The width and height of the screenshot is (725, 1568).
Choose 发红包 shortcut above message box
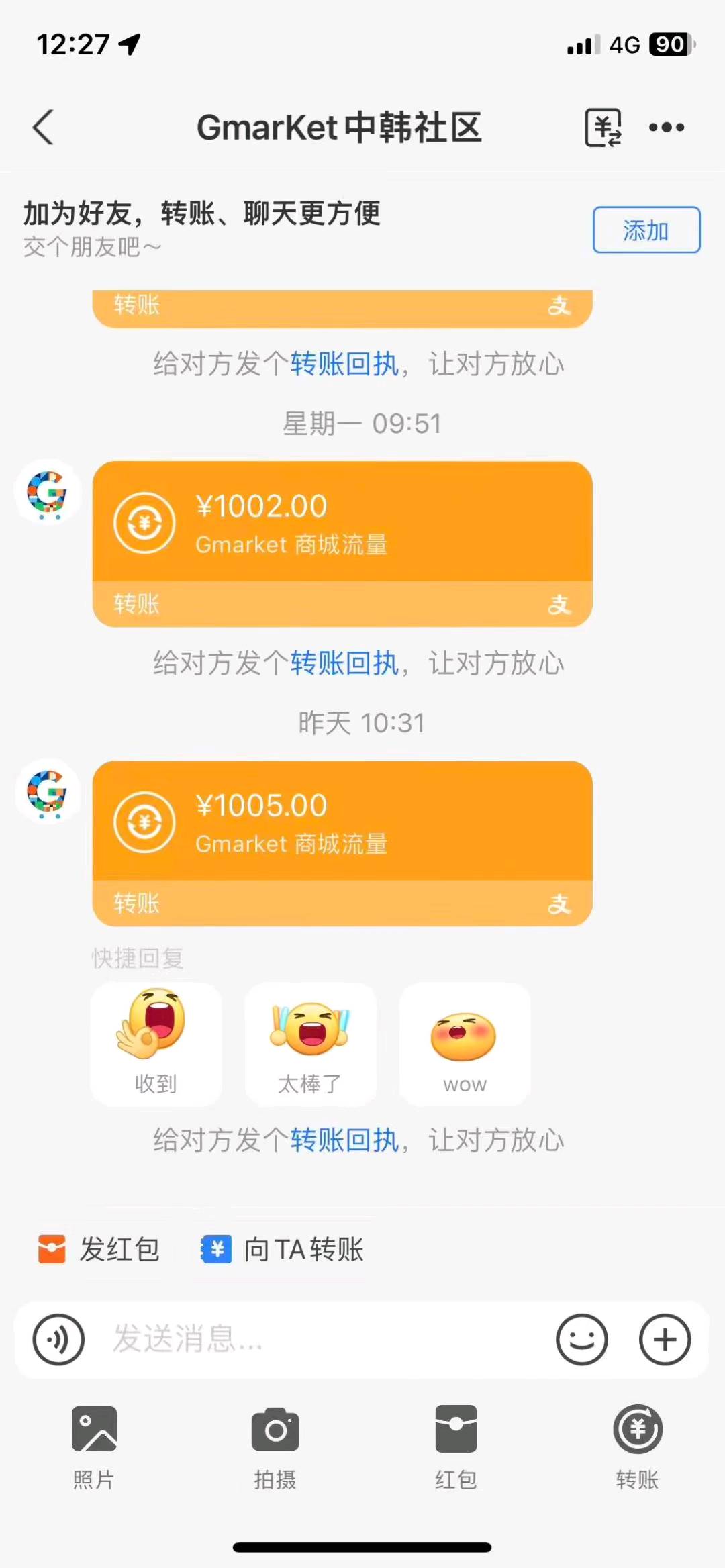point(99,1250)
